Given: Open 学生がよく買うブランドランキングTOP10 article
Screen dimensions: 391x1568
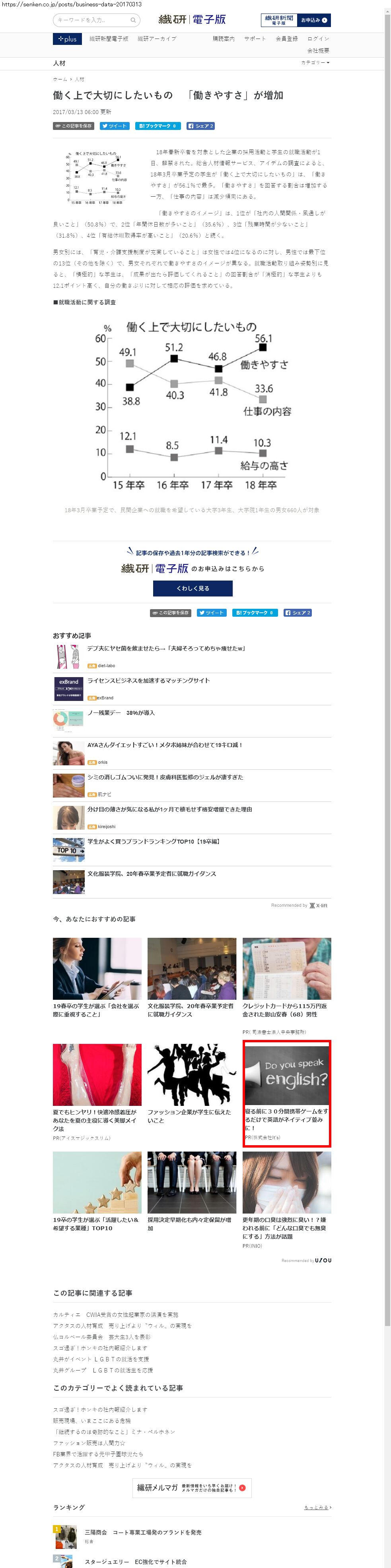Looking at the screenshot, I should coord(153,842).
